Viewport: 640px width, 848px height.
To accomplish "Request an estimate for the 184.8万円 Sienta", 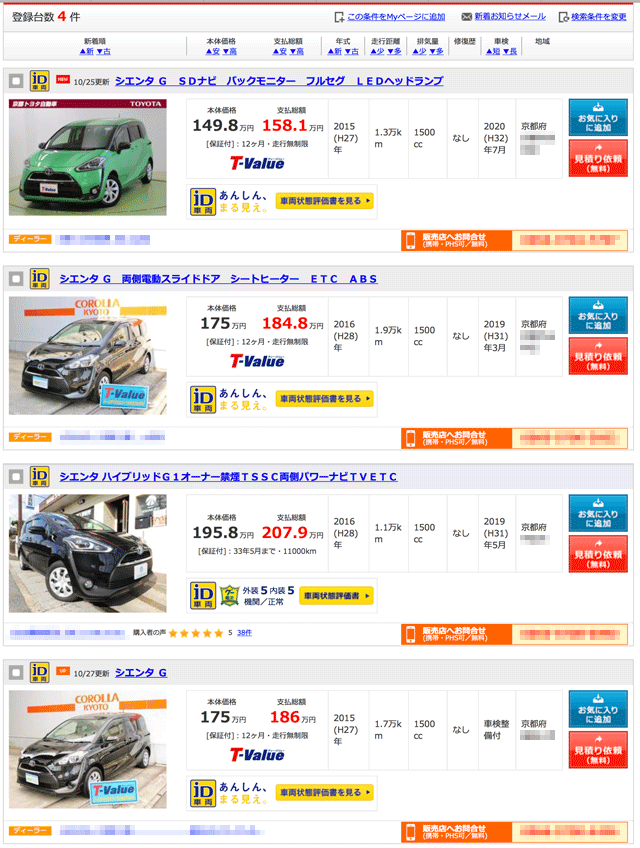I will 598,356.
